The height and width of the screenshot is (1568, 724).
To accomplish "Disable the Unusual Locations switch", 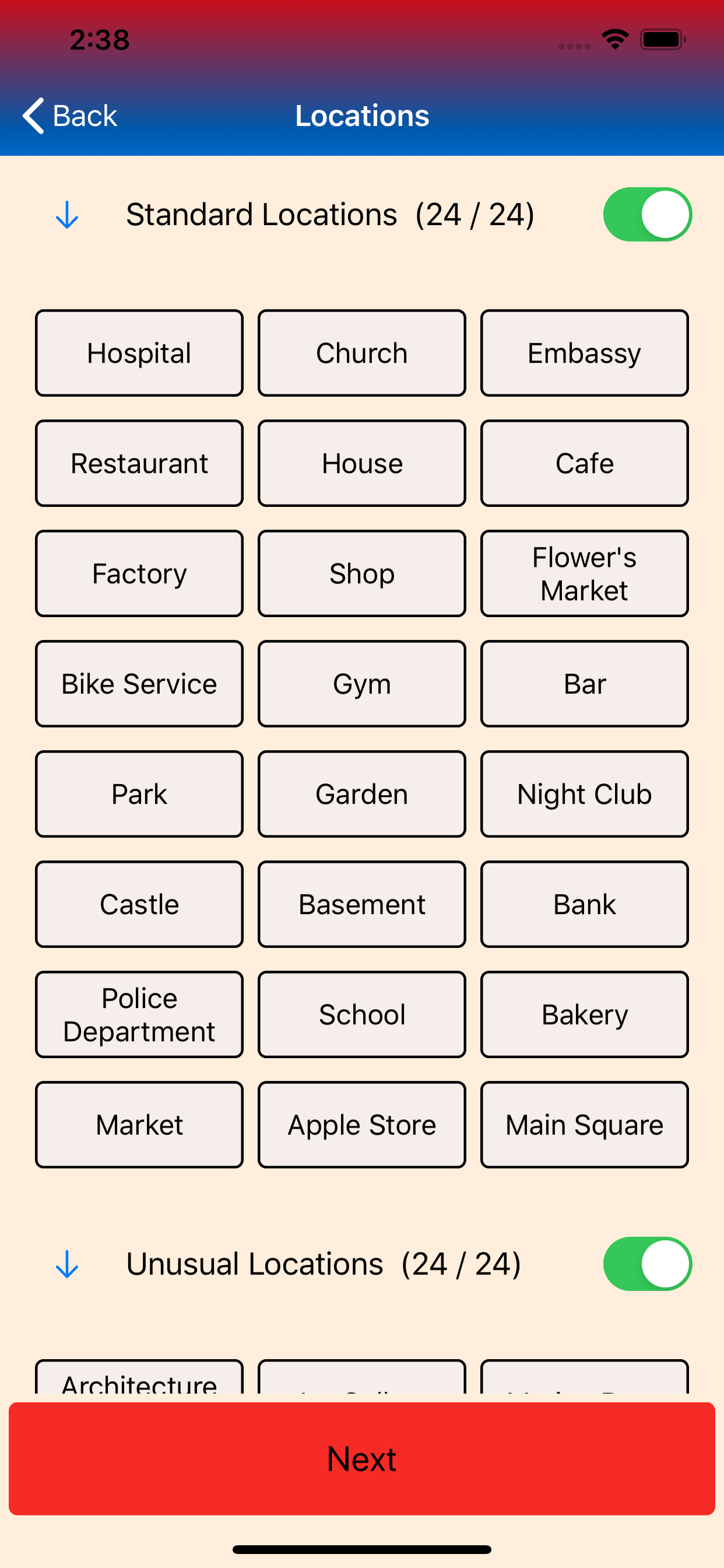I will click(646, 1264).
